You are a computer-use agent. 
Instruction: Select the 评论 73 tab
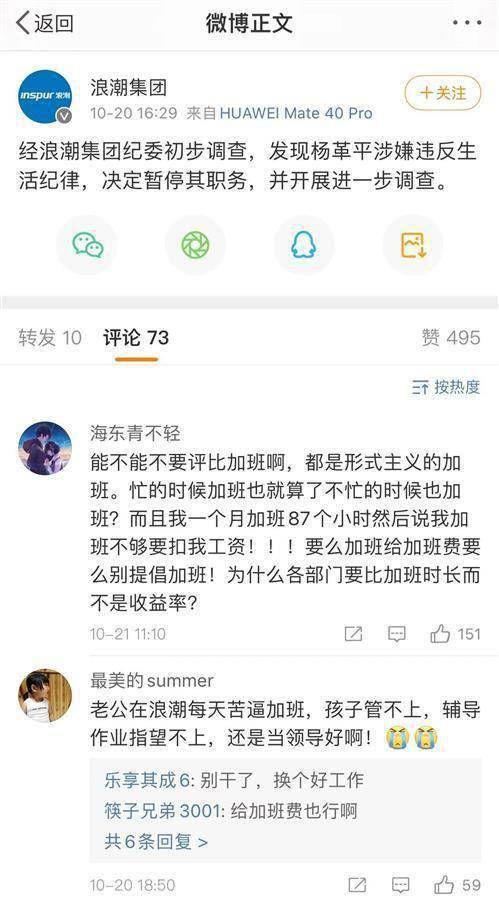[x=136, y=338]
